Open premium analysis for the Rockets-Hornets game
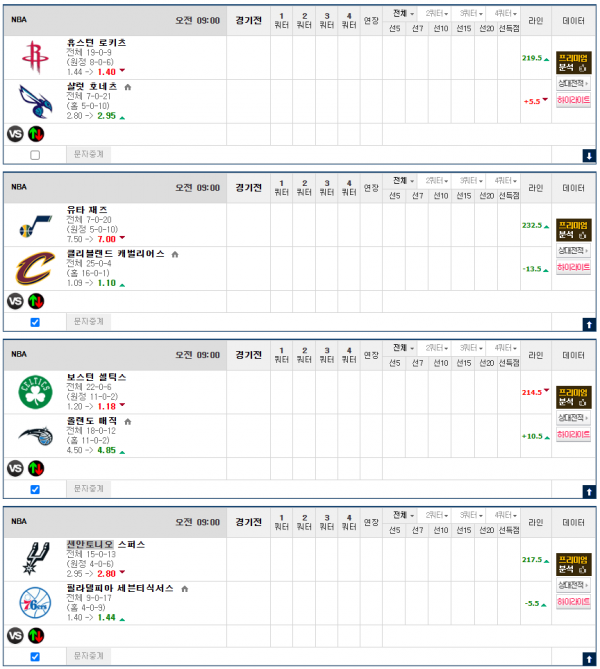 pyautogui.click(x=574, y=63)
